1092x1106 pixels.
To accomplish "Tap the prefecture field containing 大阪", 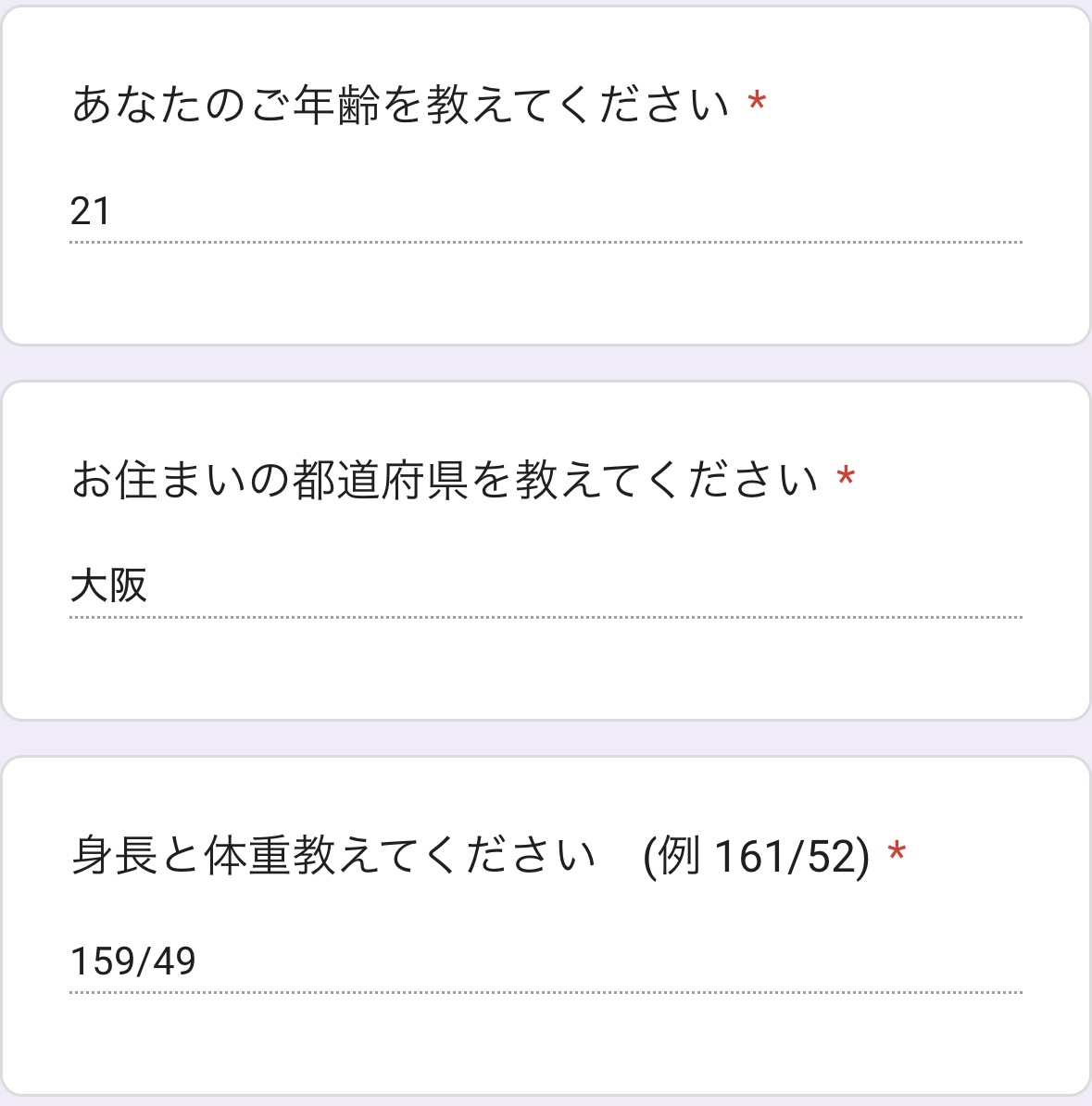I will pyautogui.click(x=545, y=586).
